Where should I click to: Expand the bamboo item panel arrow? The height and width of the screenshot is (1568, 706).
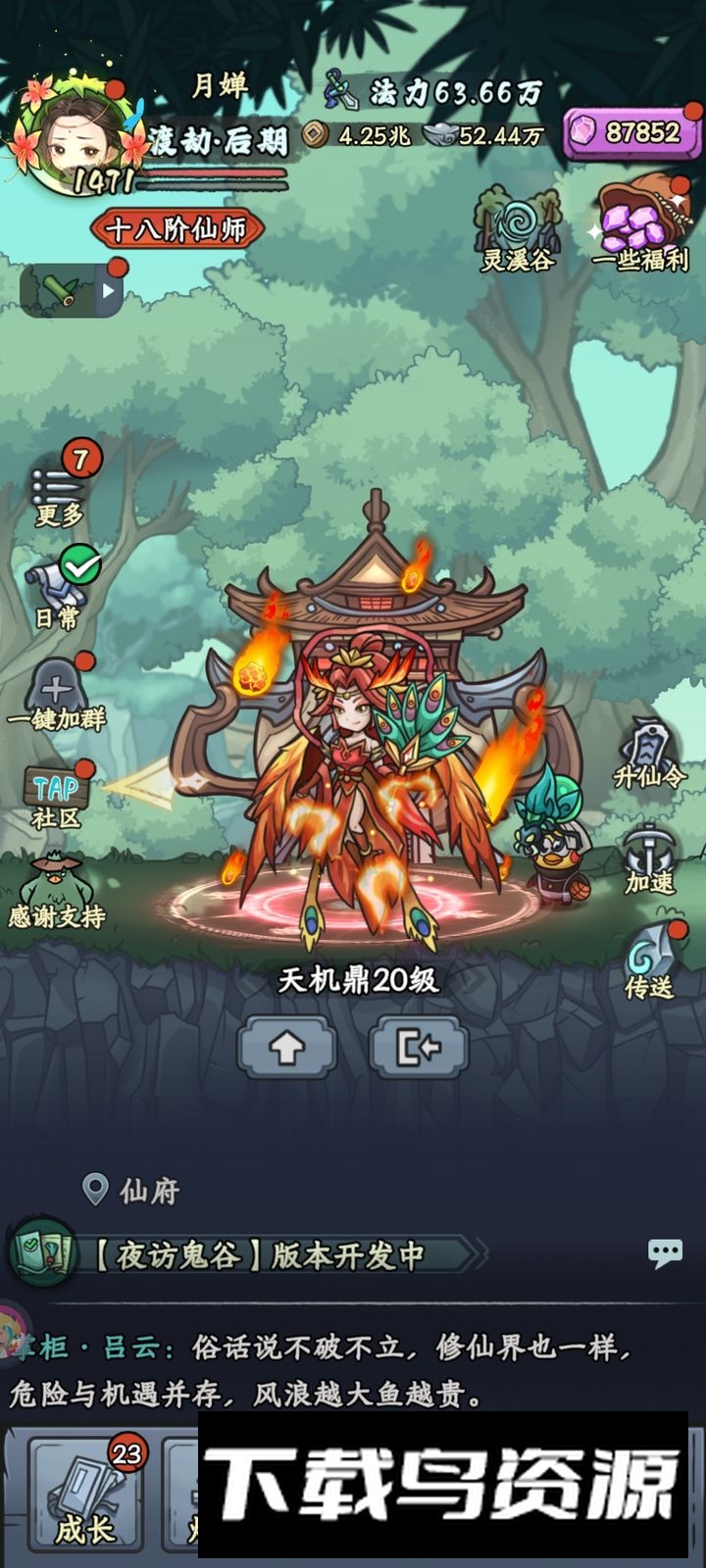tap(108, 290)
